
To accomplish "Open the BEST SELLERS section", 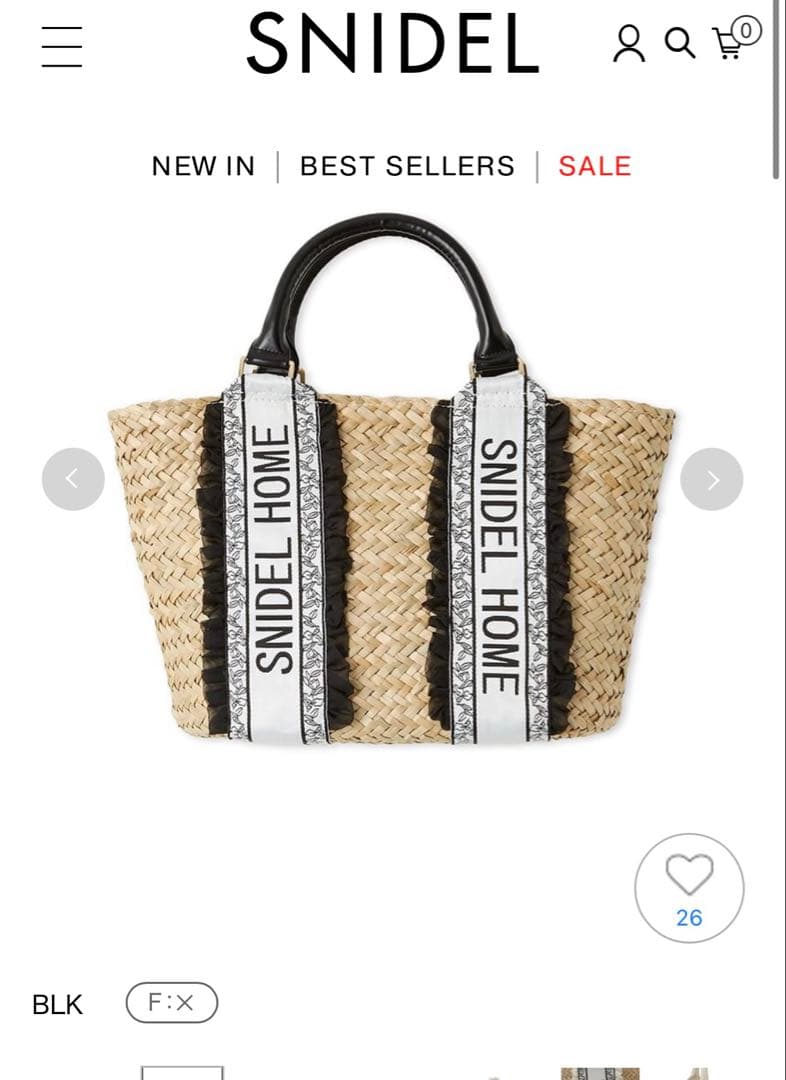I will click(x=407, y=166).
